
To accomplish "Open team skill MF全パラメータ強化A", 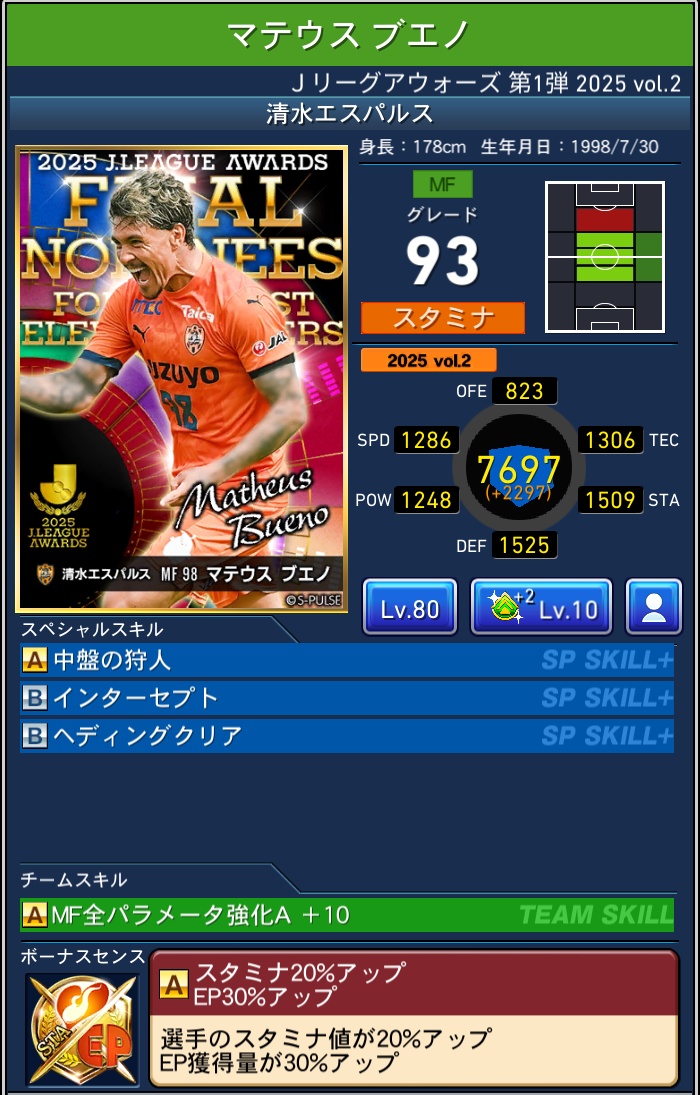I will (x=346, y=914).
